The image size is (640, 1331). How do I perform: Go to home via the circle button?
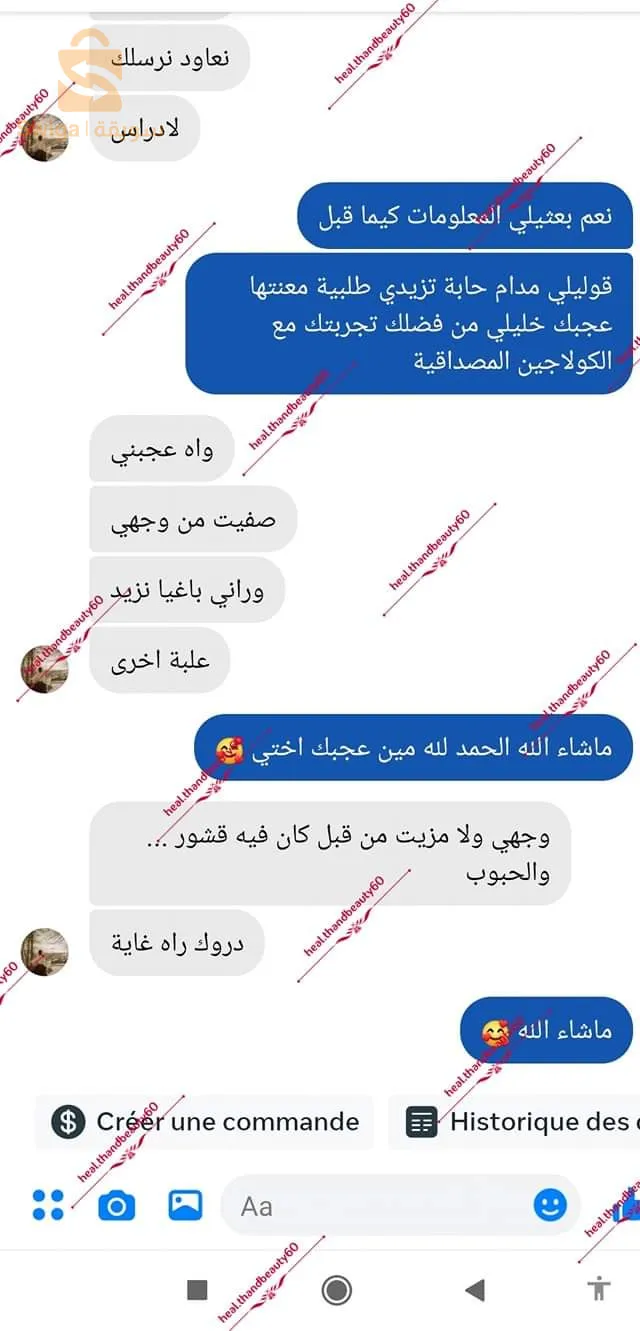(337, 1290)
